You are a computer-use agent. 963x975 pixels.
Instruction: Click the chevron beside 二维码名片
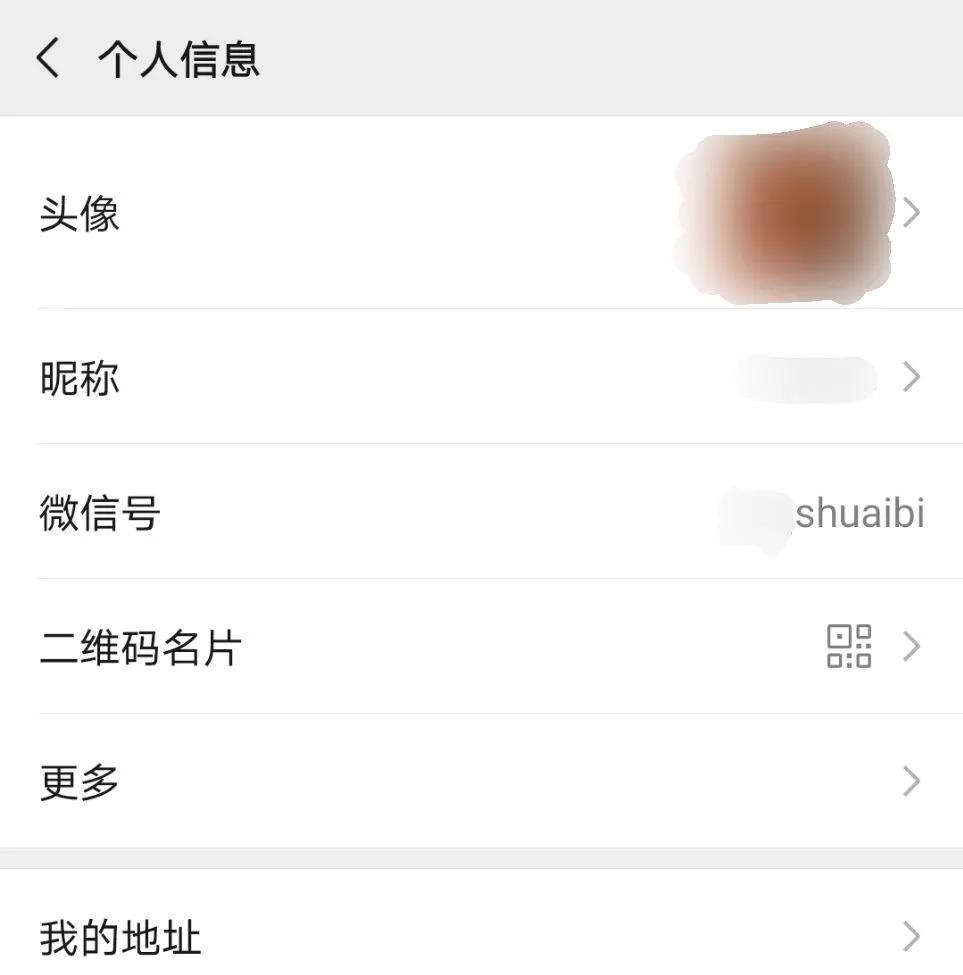pyautogui.click(x=910, y=649)
